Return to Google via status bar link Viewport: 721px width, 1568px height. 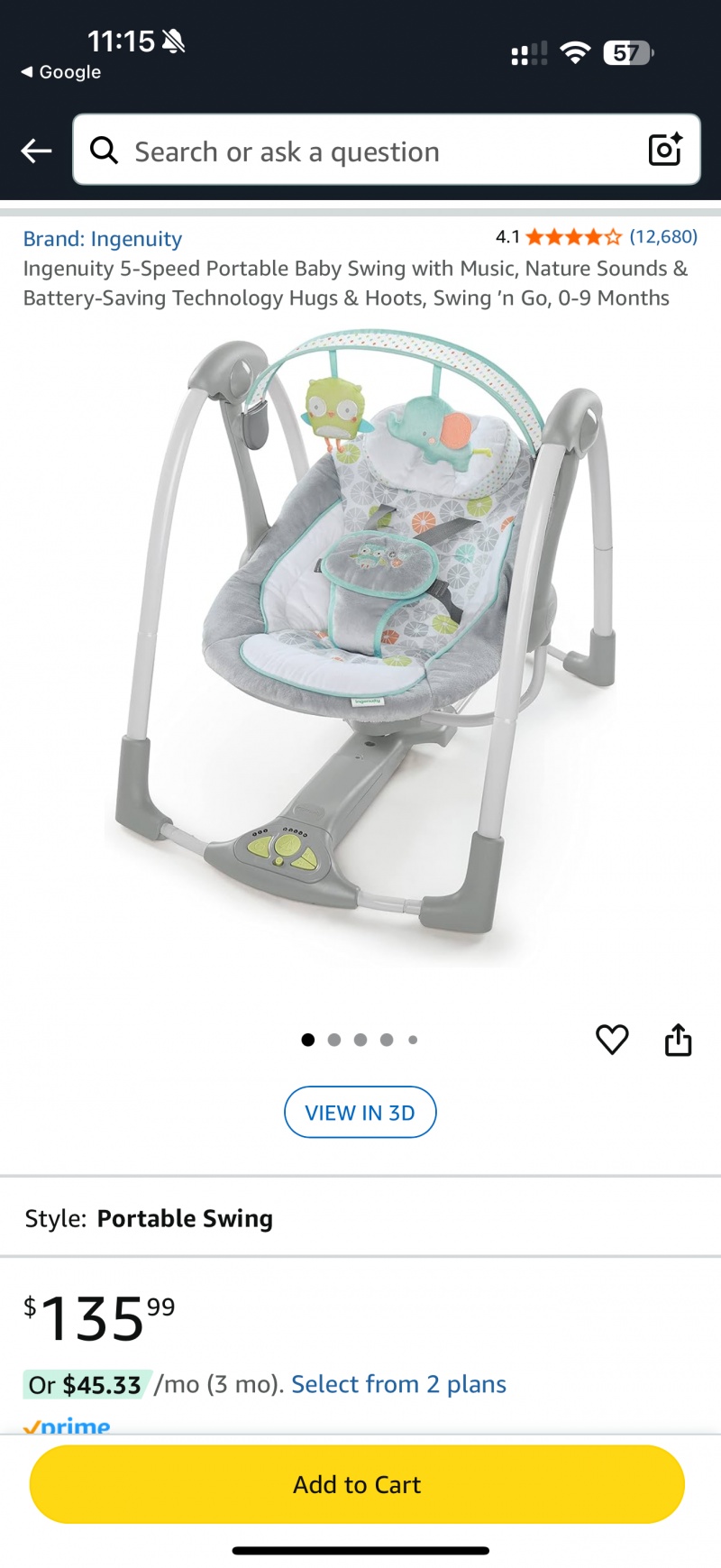[x=61, y=72]
